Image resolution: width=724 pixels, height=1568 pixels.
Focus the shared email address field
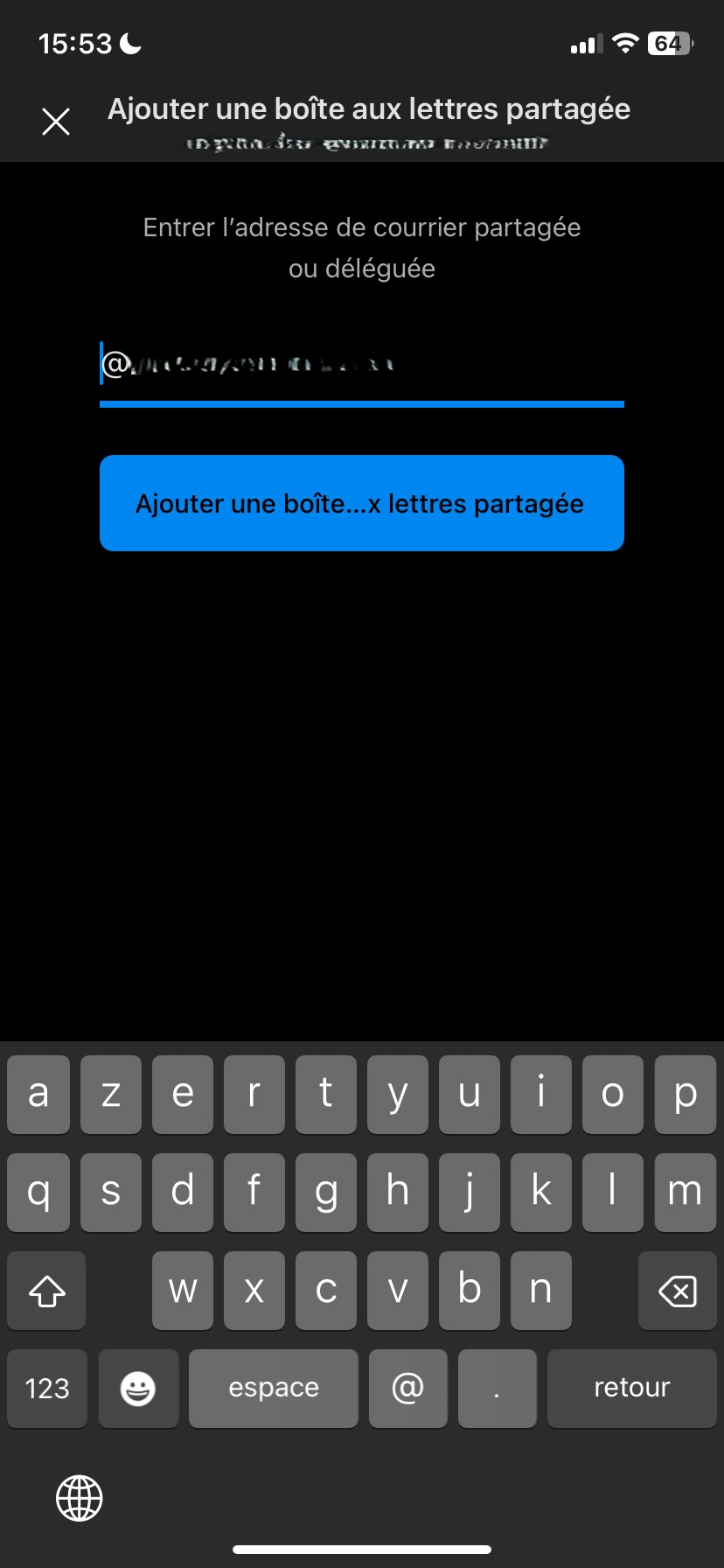(362, 364)
